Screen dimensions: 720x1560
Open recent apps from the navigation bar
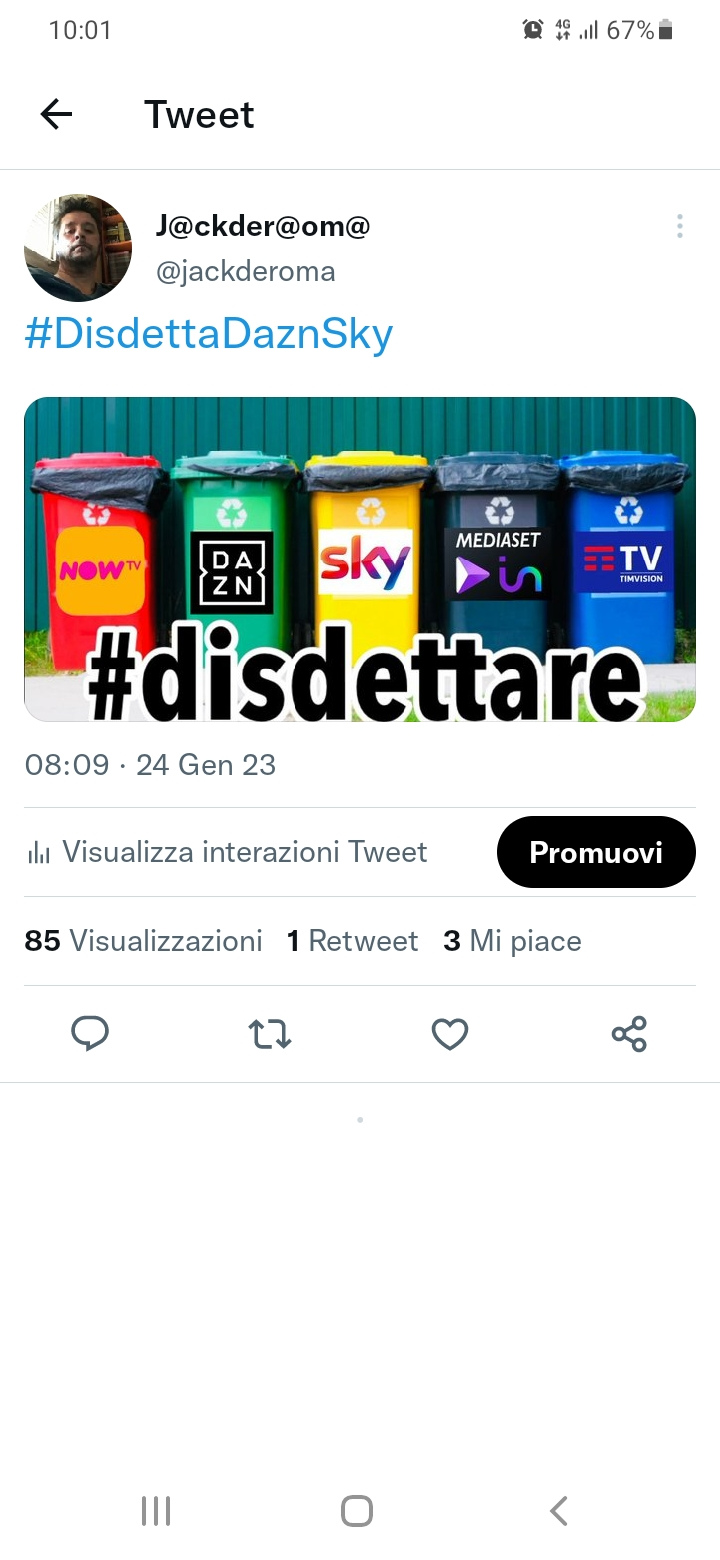[x=156, y=1511]
